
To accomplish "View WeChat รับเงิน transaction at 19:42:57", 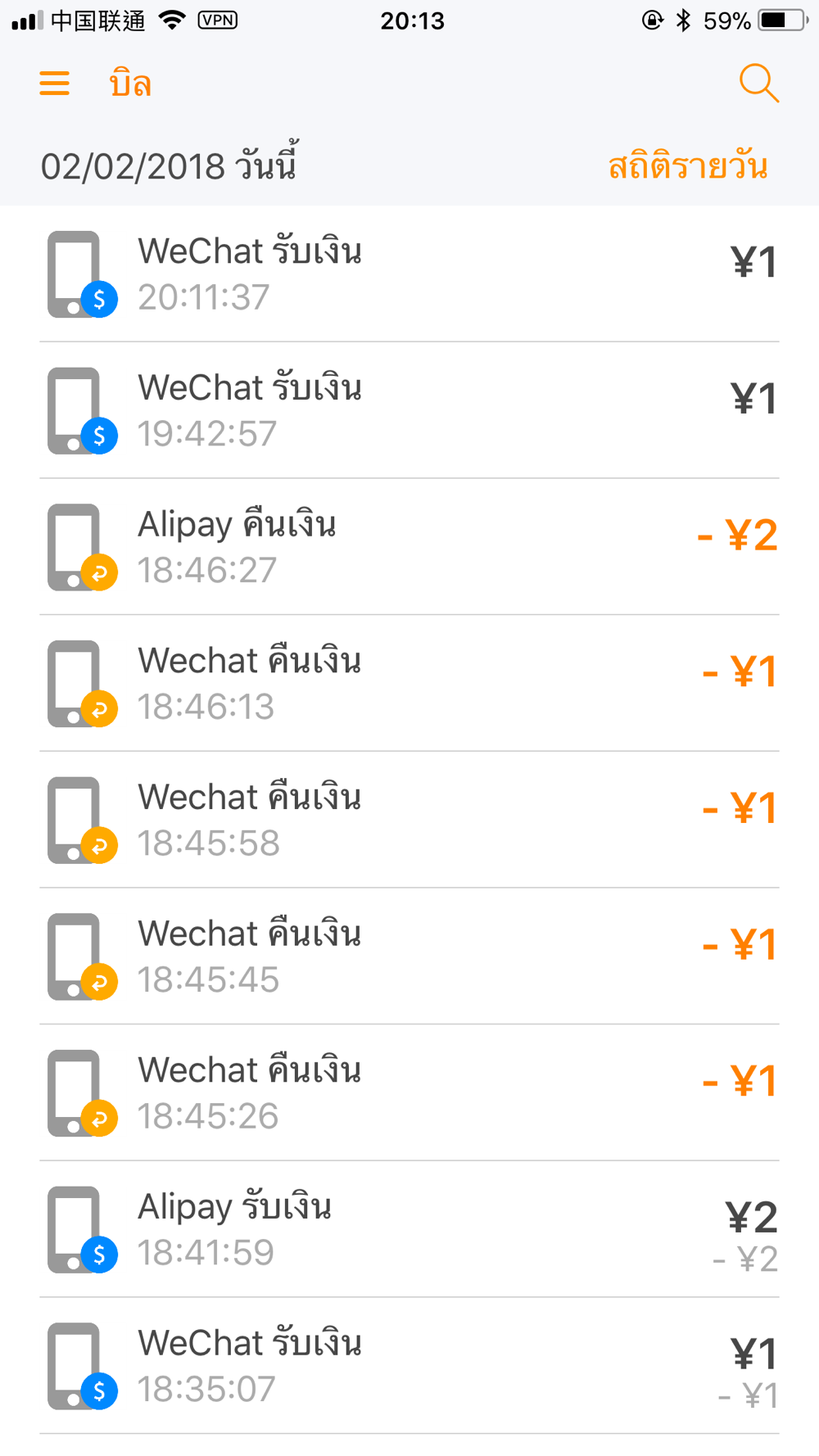I will (x=409, y=410).
